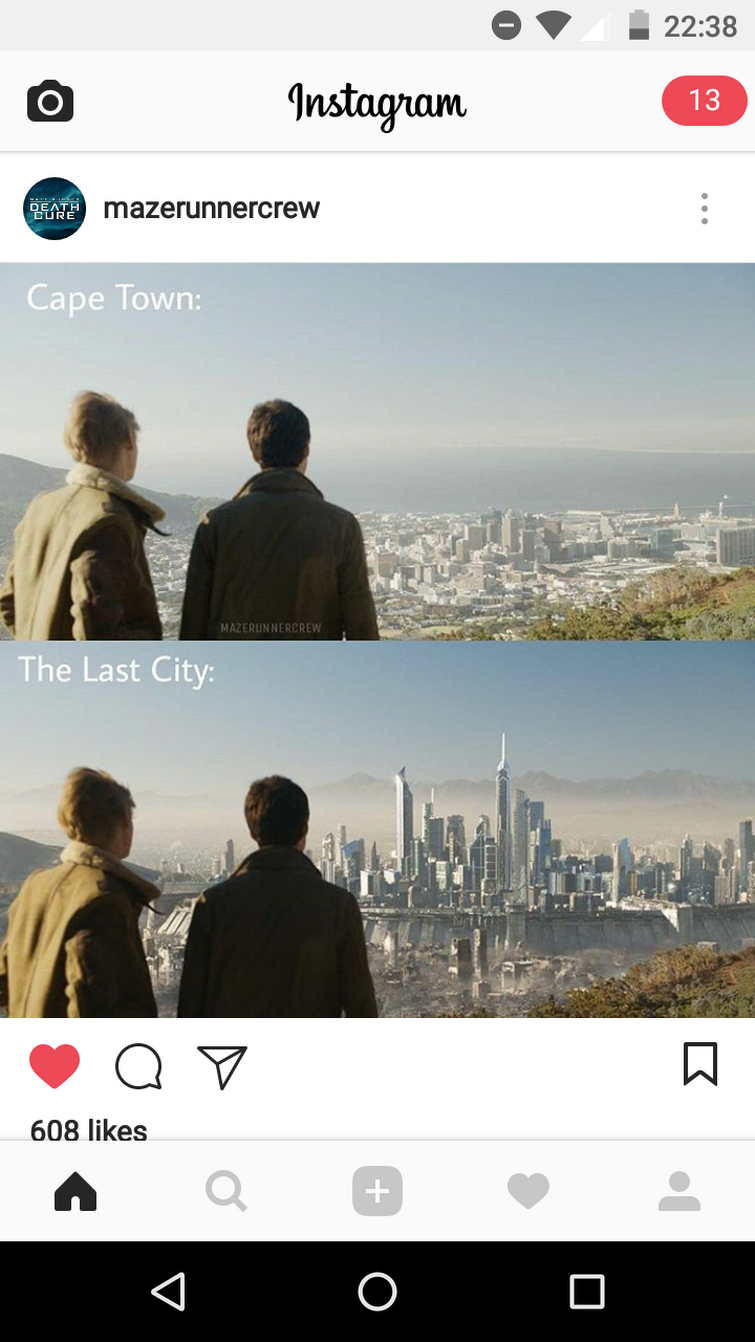Open the camera icon in header
This screenshot has height=1342, width=755.
click(x=50, y=102)
